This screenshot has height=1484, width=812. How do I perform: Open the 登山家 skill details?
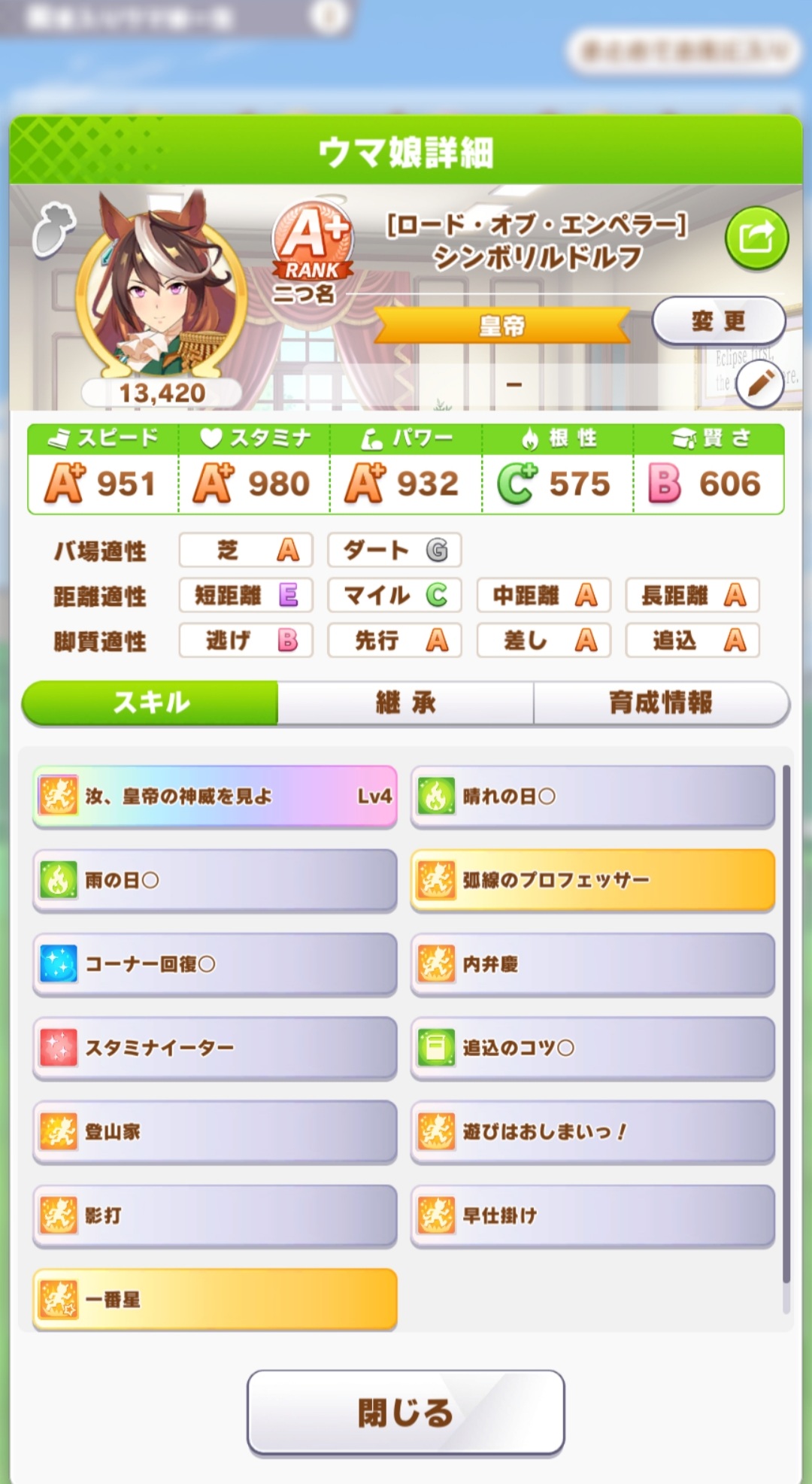[x=215, y=1132]
